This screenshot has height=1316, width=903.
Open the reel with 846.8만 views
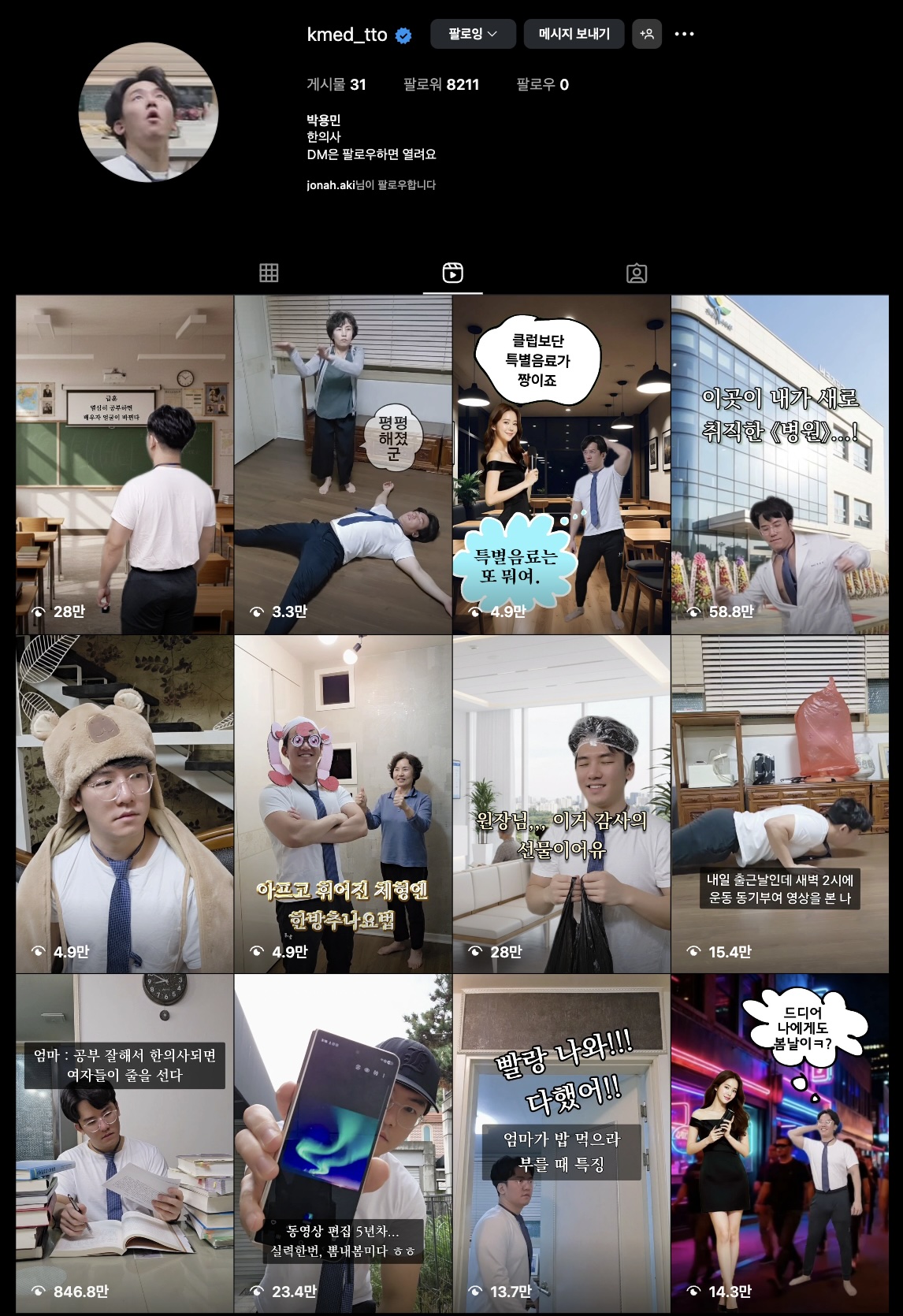pyautogui.click(x=124, y=1143)
